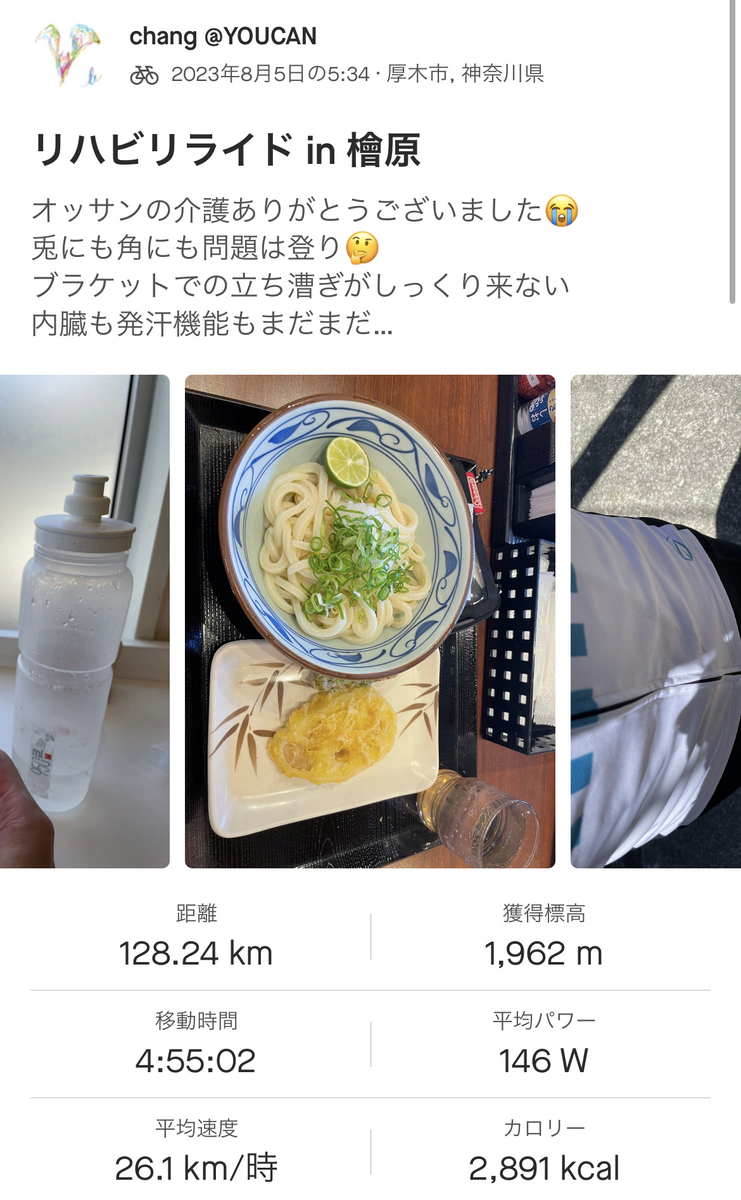View the udon noodle bowl photo
This screenshot has width=741, height=1200.
pyautogui.click(x=370, y=621)
